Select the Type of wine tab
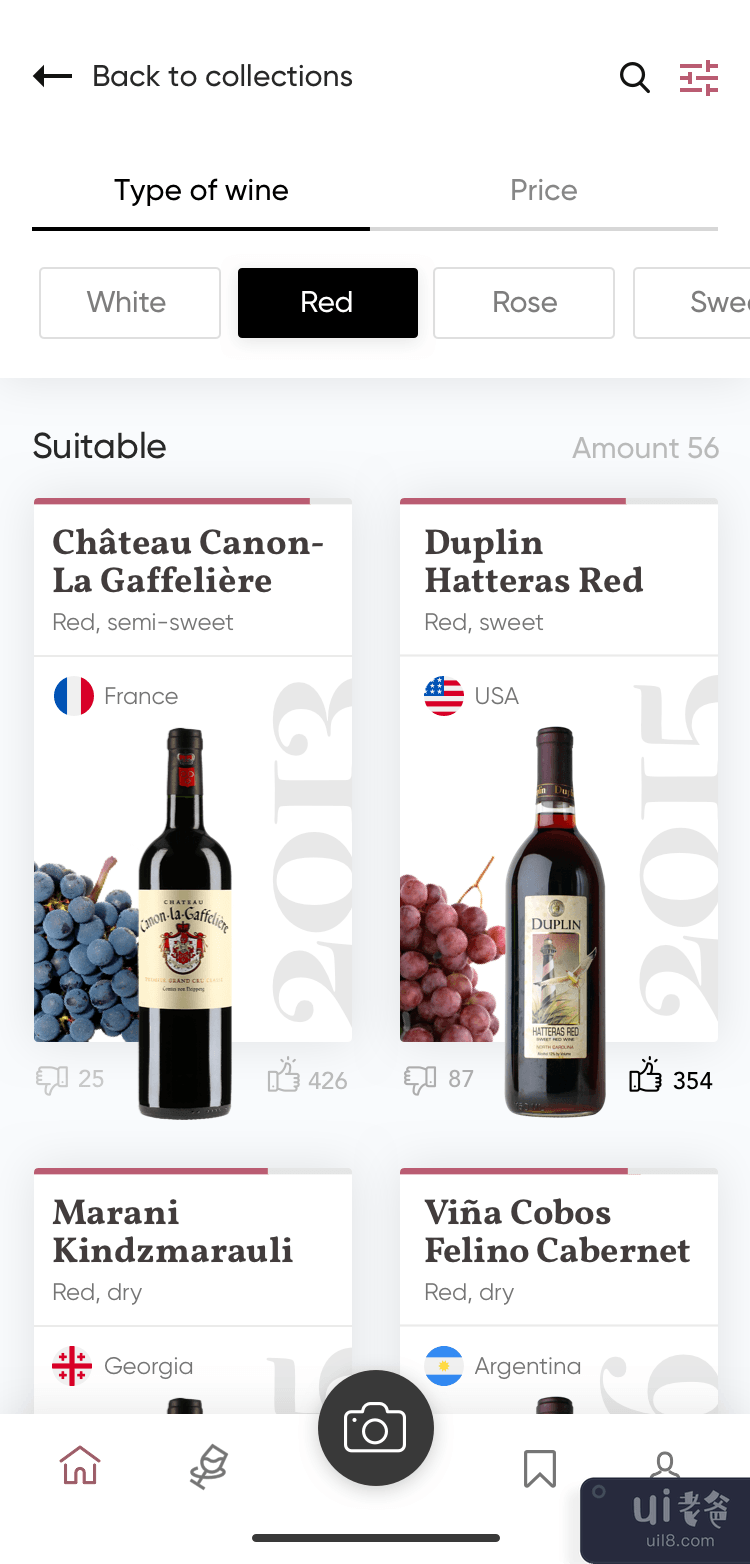The image size is (750, 1564). coord(200,190)
